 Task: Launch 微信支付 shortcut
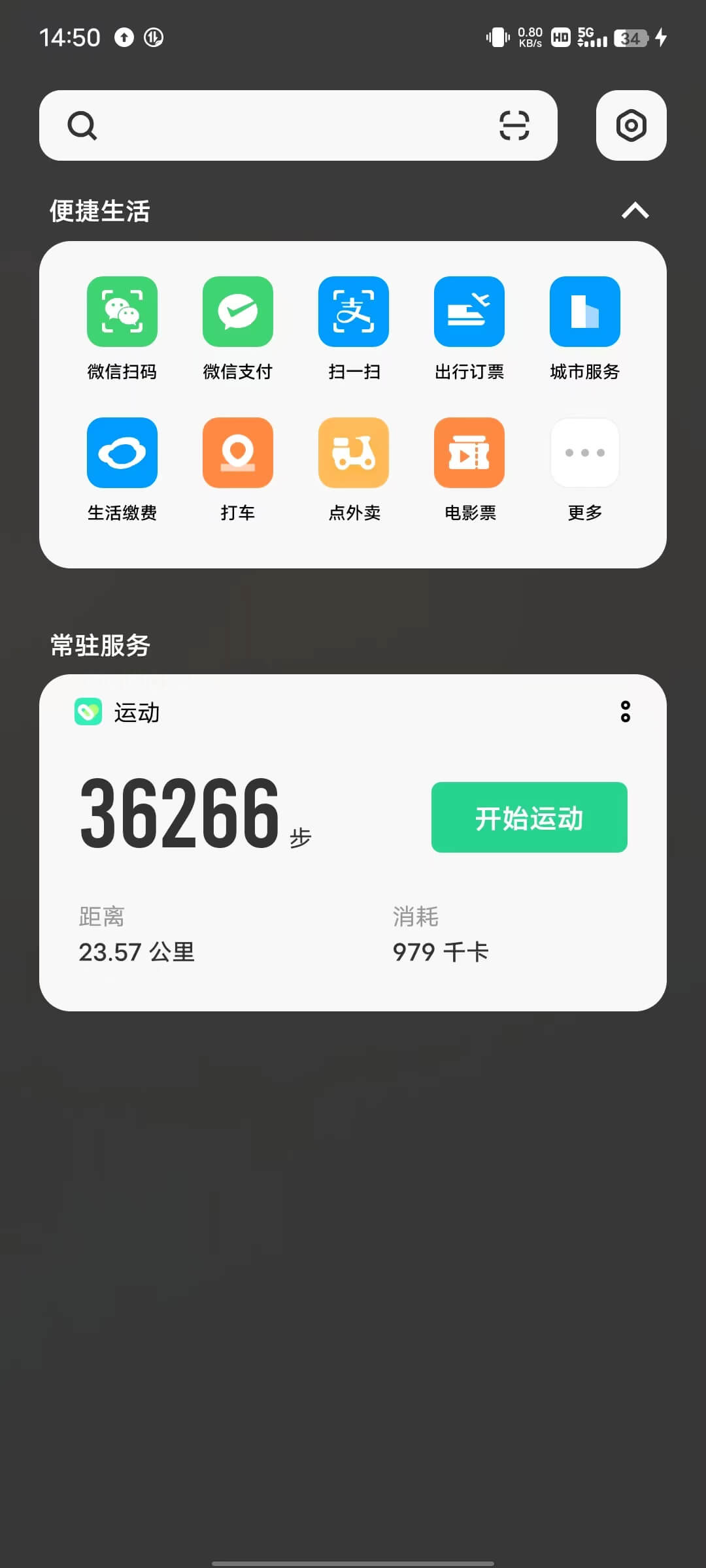(x=238, y=312)
